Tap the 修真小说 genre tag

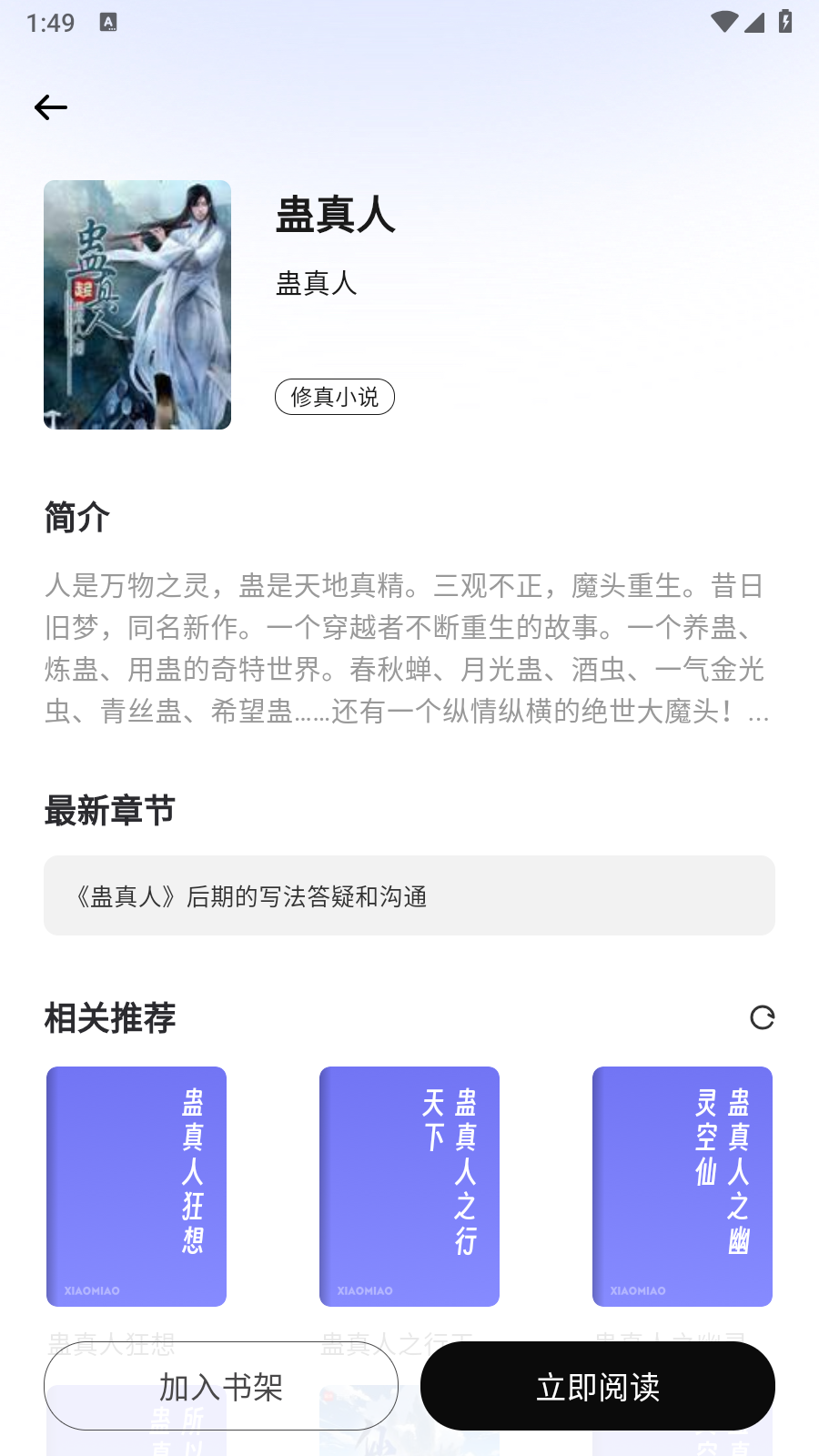335,397
